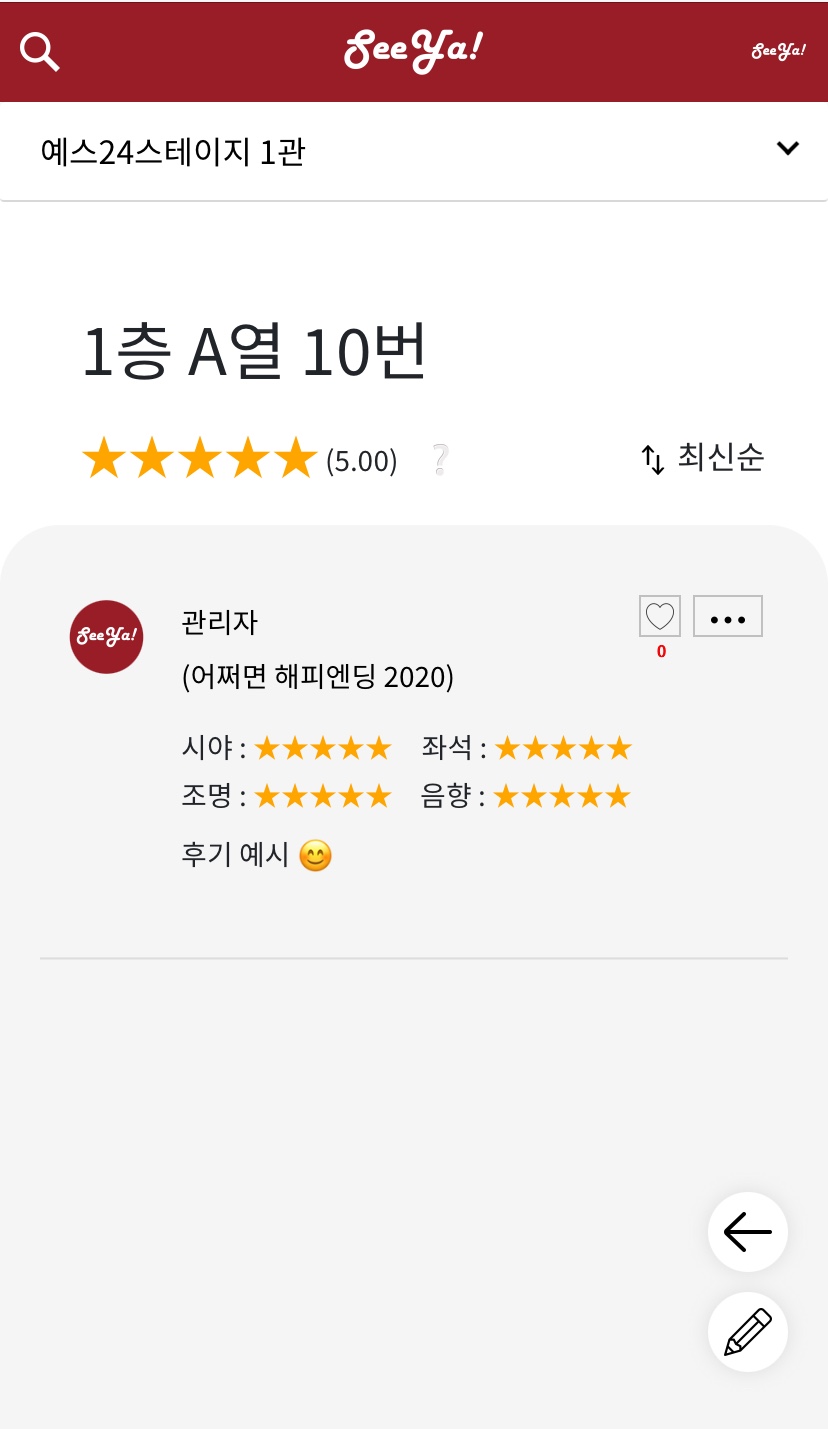Like the 관리자 review with heart icon

tap(660, 616)
